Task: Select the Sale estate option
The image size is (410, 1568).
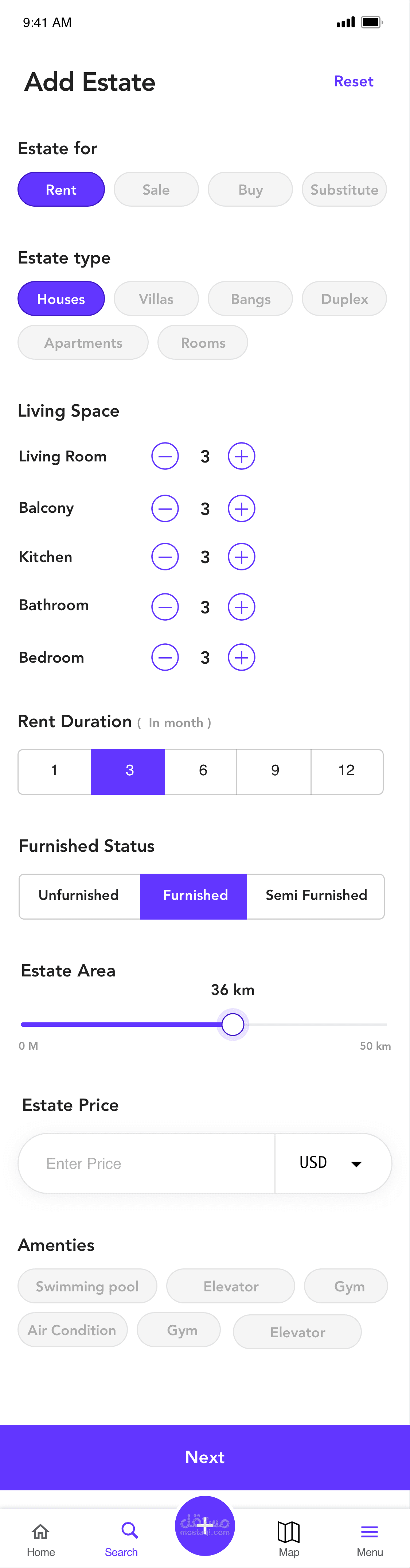Action: pos(156,189)
